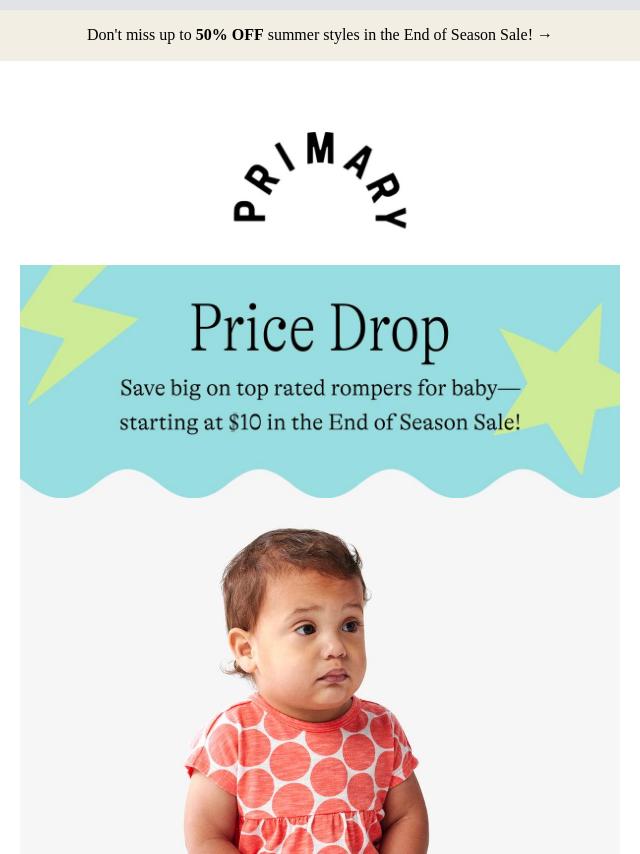This screenshot has width=640, height=854.
Task: Open the Price Drop rompers banner
Action: 320,380
